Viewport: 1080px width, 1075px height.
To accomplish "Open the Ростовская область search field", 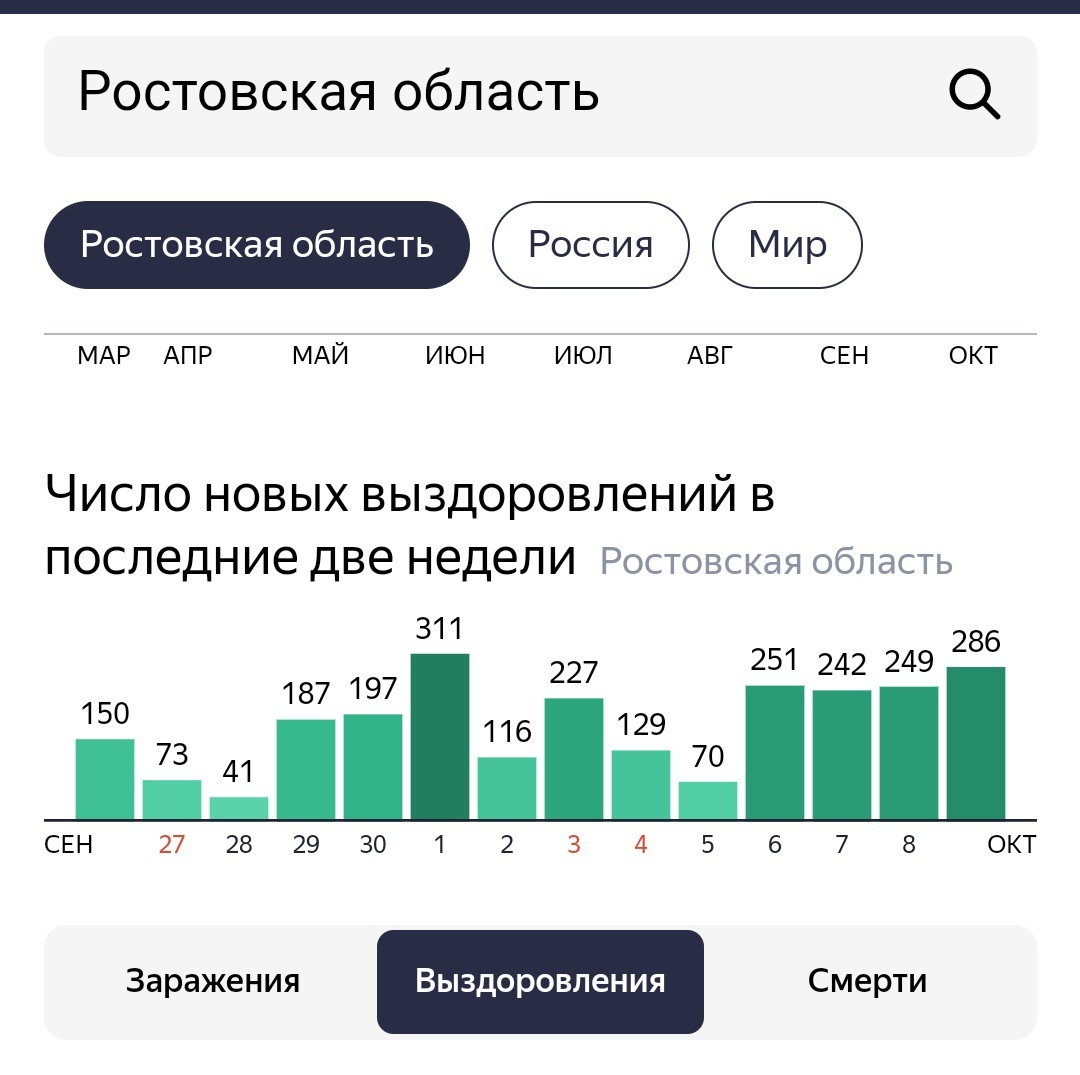I will [x=540, y=96].
